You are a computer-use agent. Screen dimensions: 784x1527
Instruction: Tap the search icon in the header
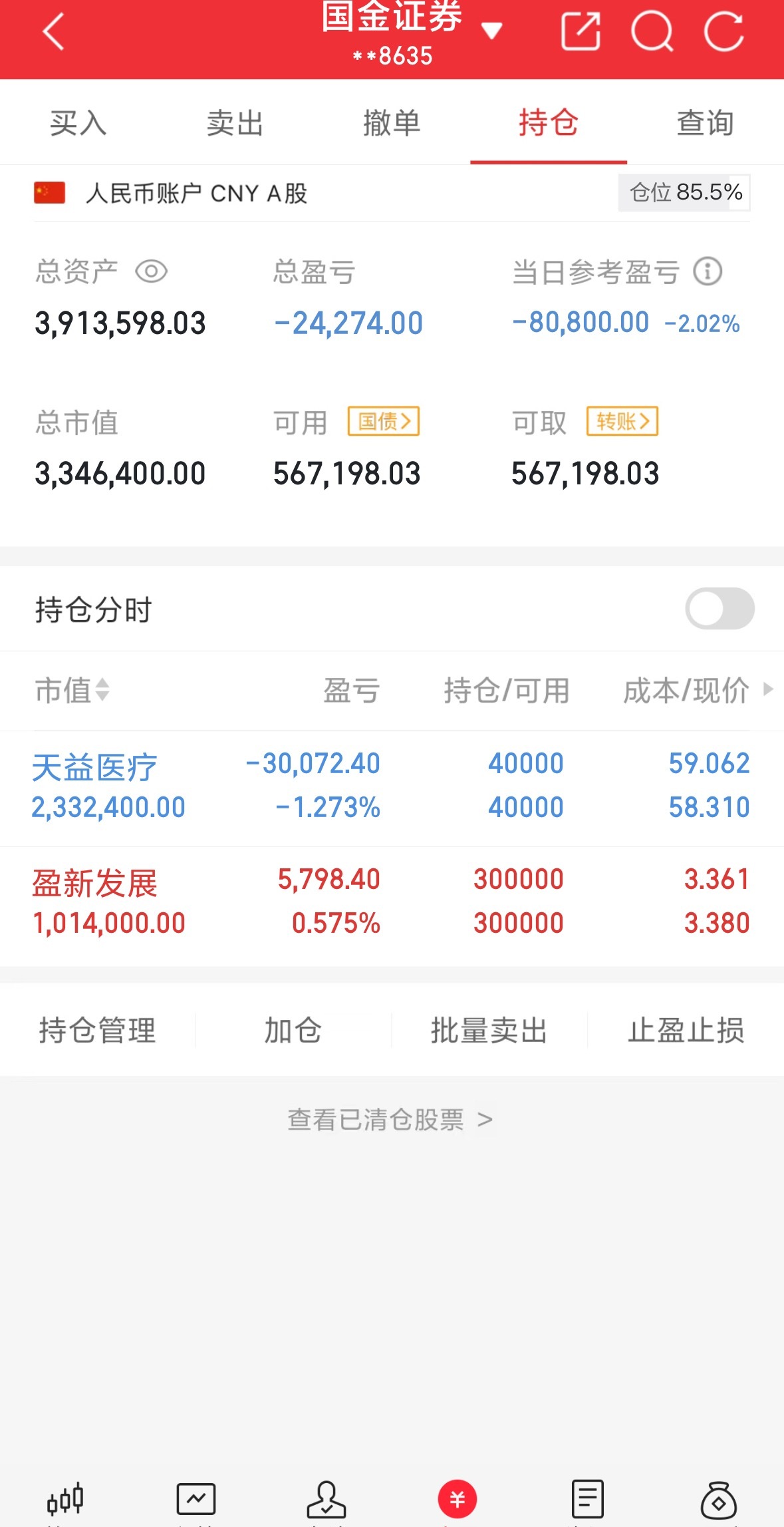tap(654, 32)
